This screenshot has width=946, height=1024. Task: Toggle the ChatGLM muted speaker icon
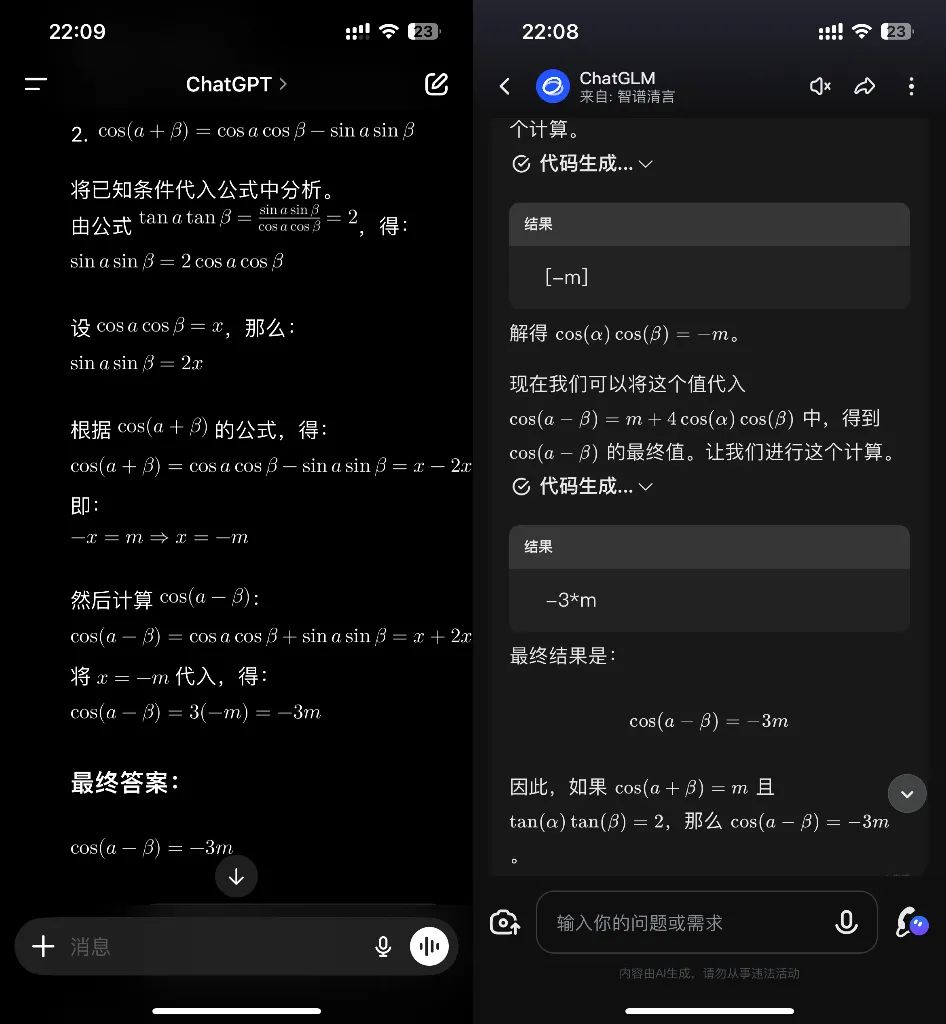click(x=820, y=86)
